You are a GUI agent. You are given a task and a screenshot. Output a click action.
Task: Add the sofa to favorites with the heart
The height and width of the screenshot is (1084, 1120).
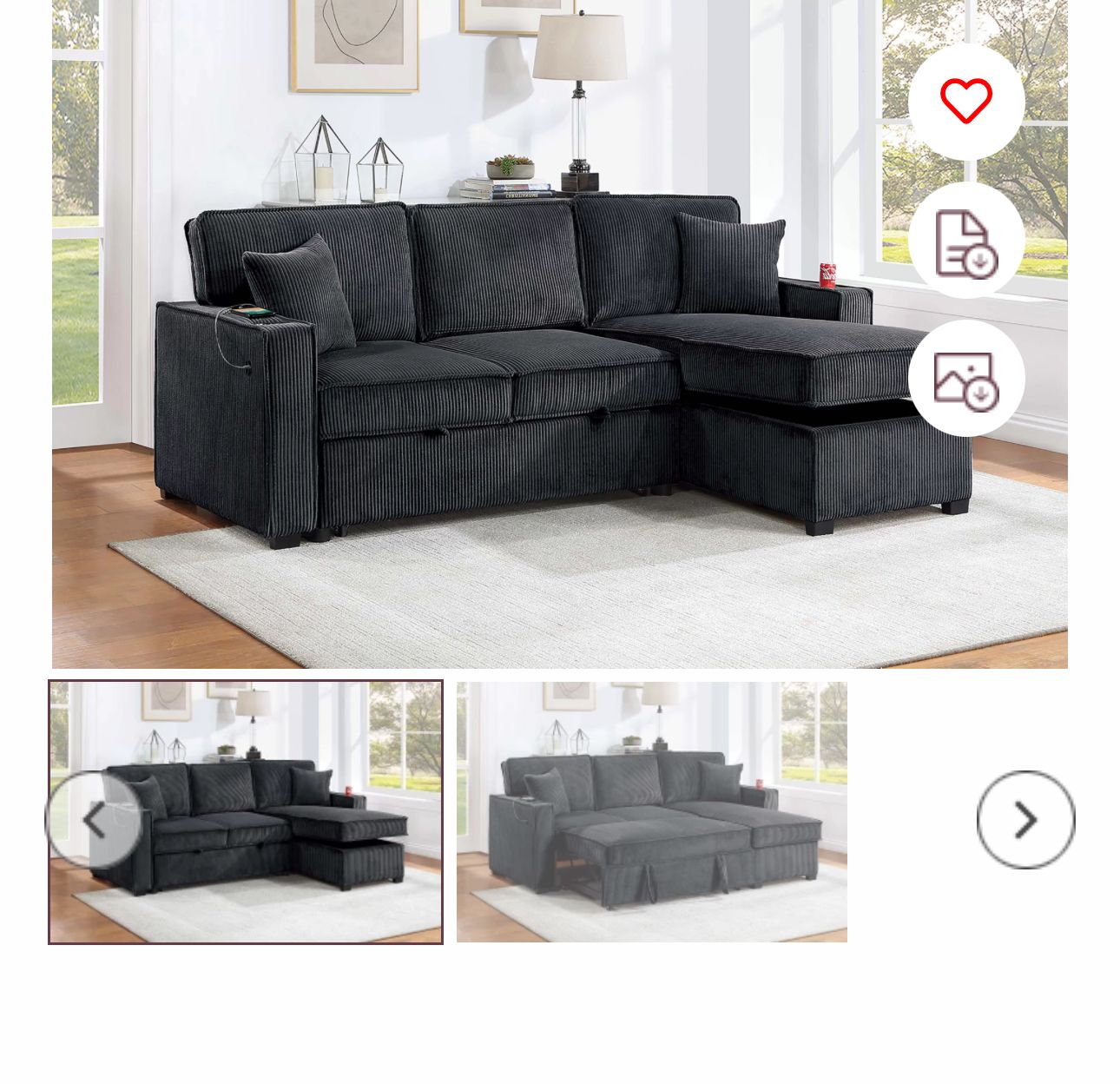click(965, 101)
